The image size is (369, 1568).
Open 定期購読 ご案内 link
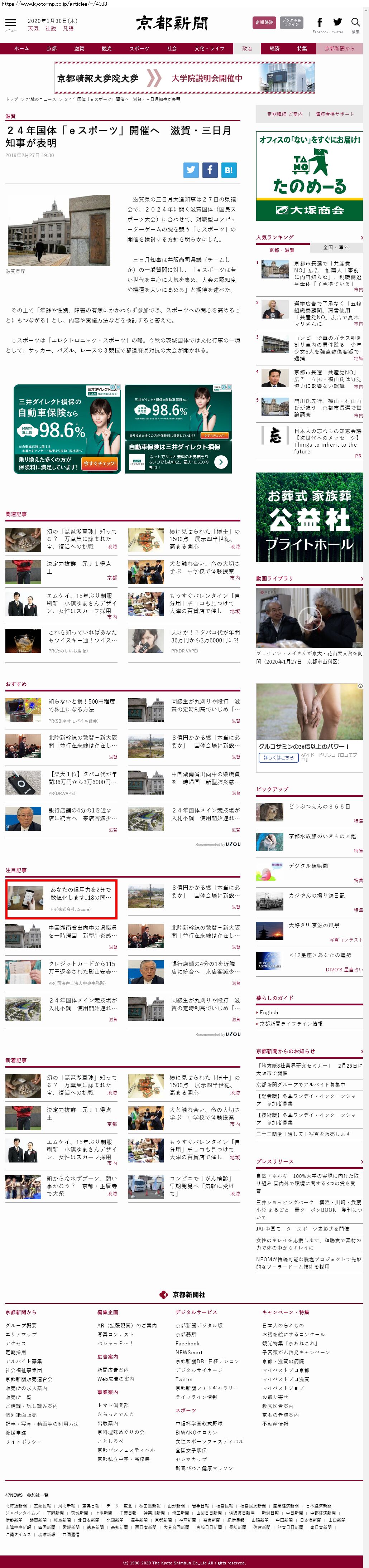[284, 114]
